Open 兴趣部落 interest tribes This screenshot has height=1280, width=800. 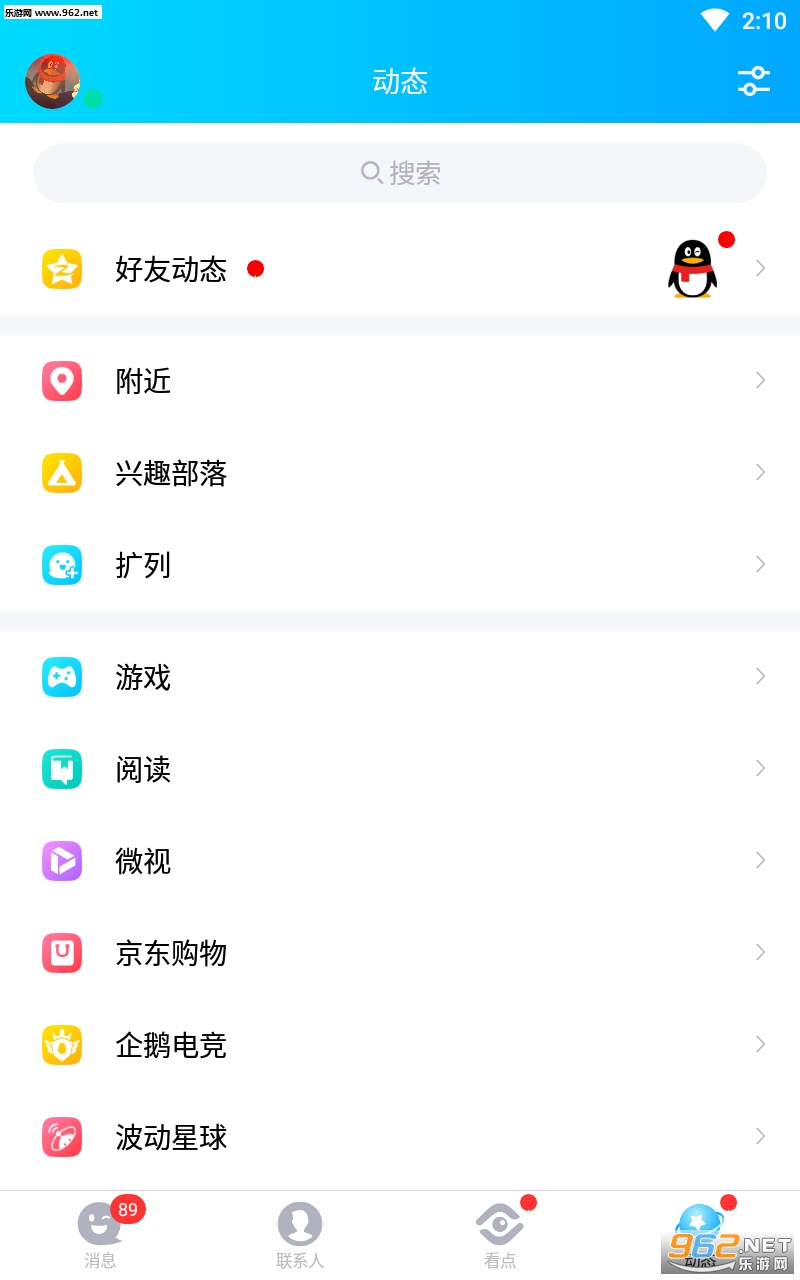400,473
